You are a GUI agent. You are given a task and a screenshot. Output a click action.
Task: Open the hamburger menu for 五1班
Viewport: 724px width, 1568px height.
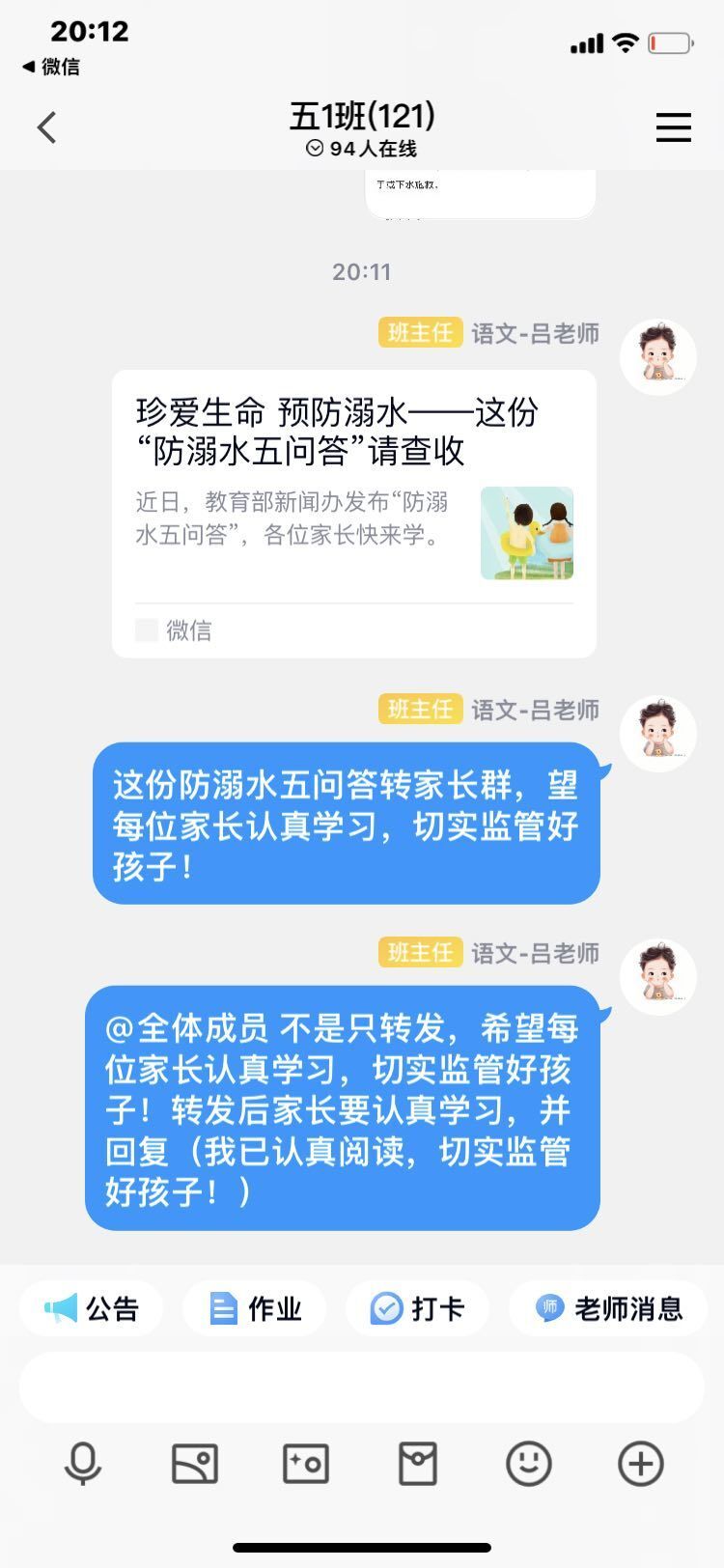click(x=673, y=127)
